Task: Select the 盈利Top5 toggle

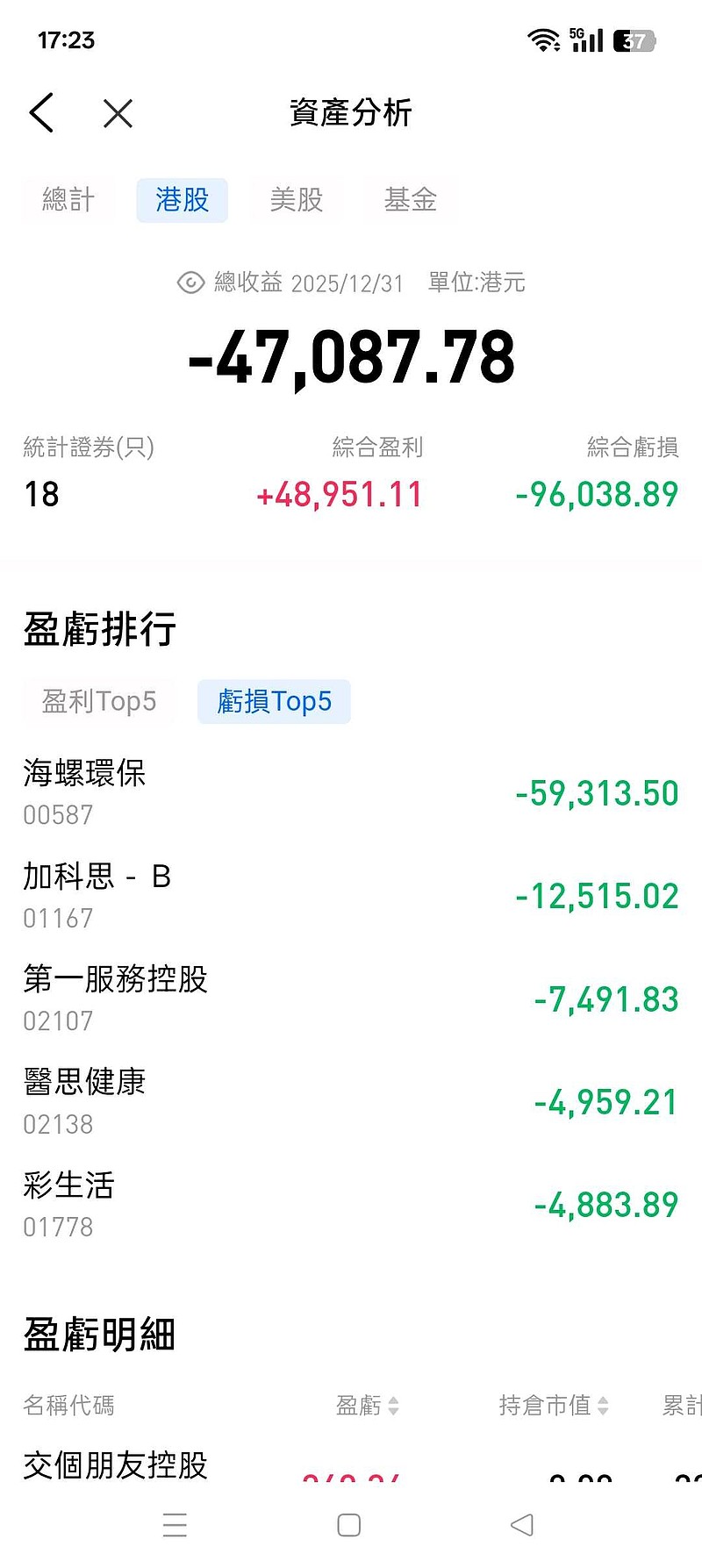Action: click(98, 701)
